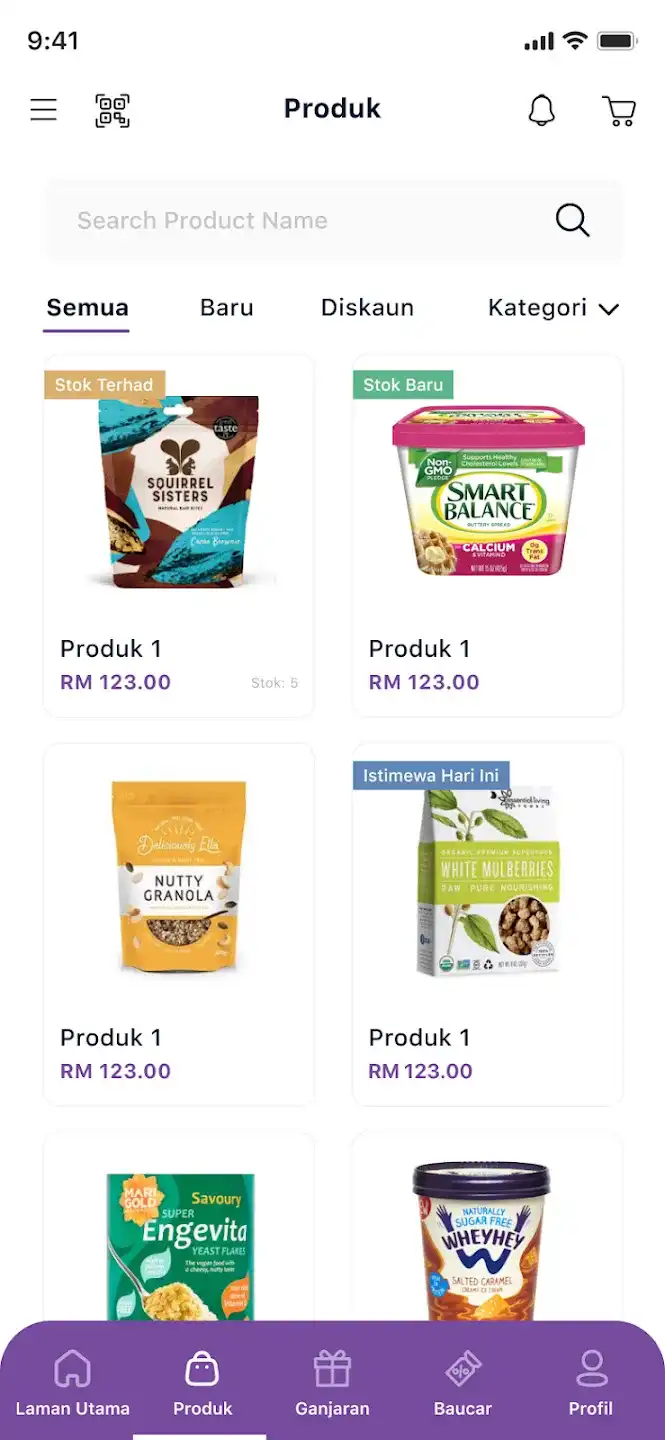This screenshot has width=665, height=1440.
Task: Expand the Kategori dropdown
Action: point(553,308)
